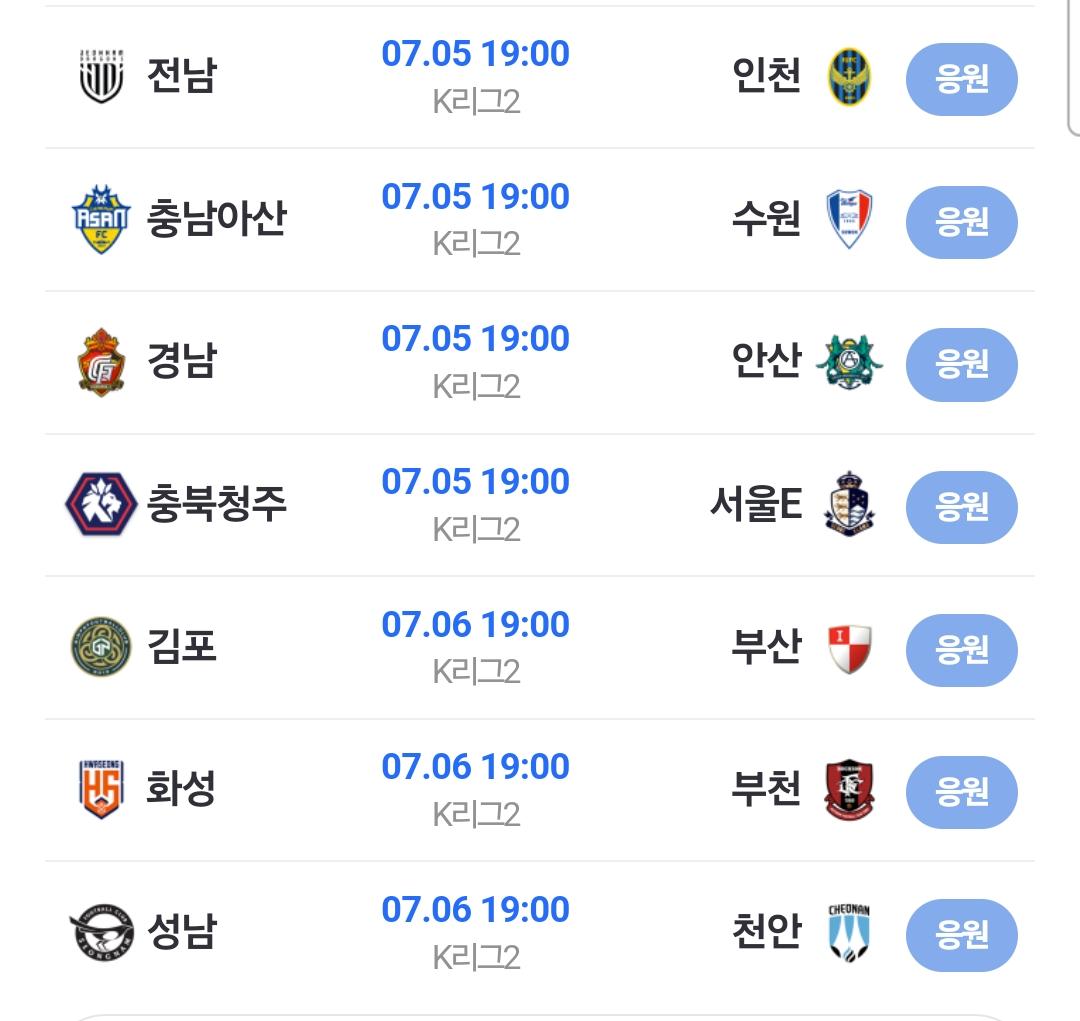The height and width of the screenshot is (1021, 1080).
Task: Tap 응원 for the 전남 vs 인천 match
Action: click(961, 79)
